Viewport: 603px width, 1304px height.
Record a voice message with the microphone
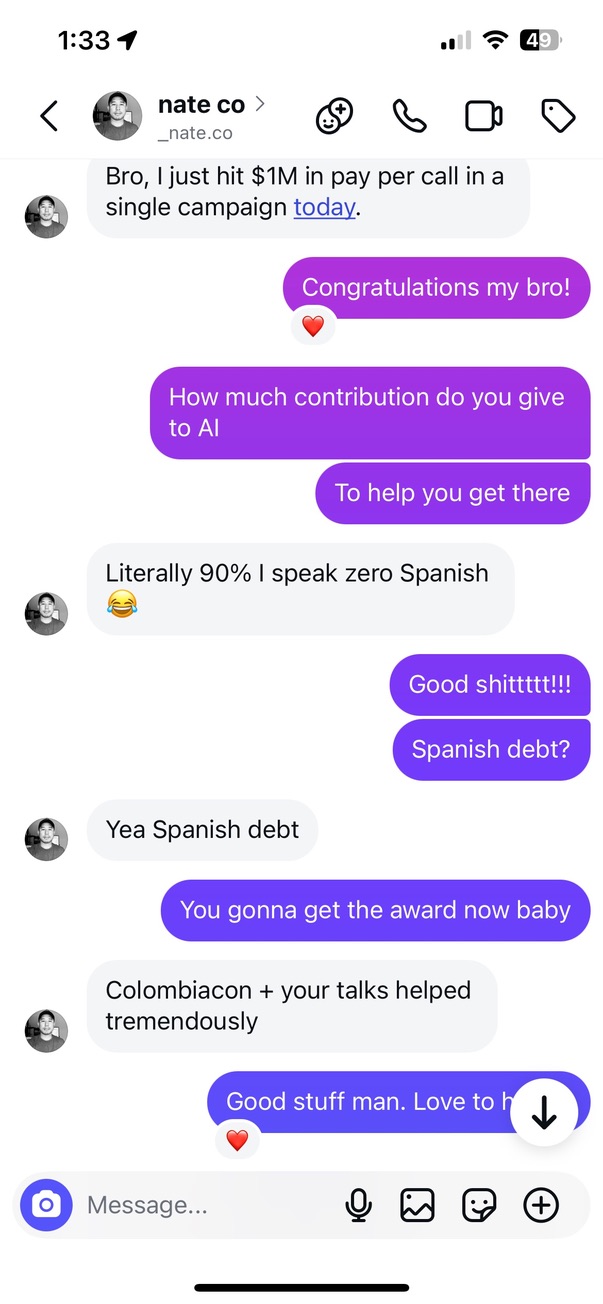(x=358, y=1205)
